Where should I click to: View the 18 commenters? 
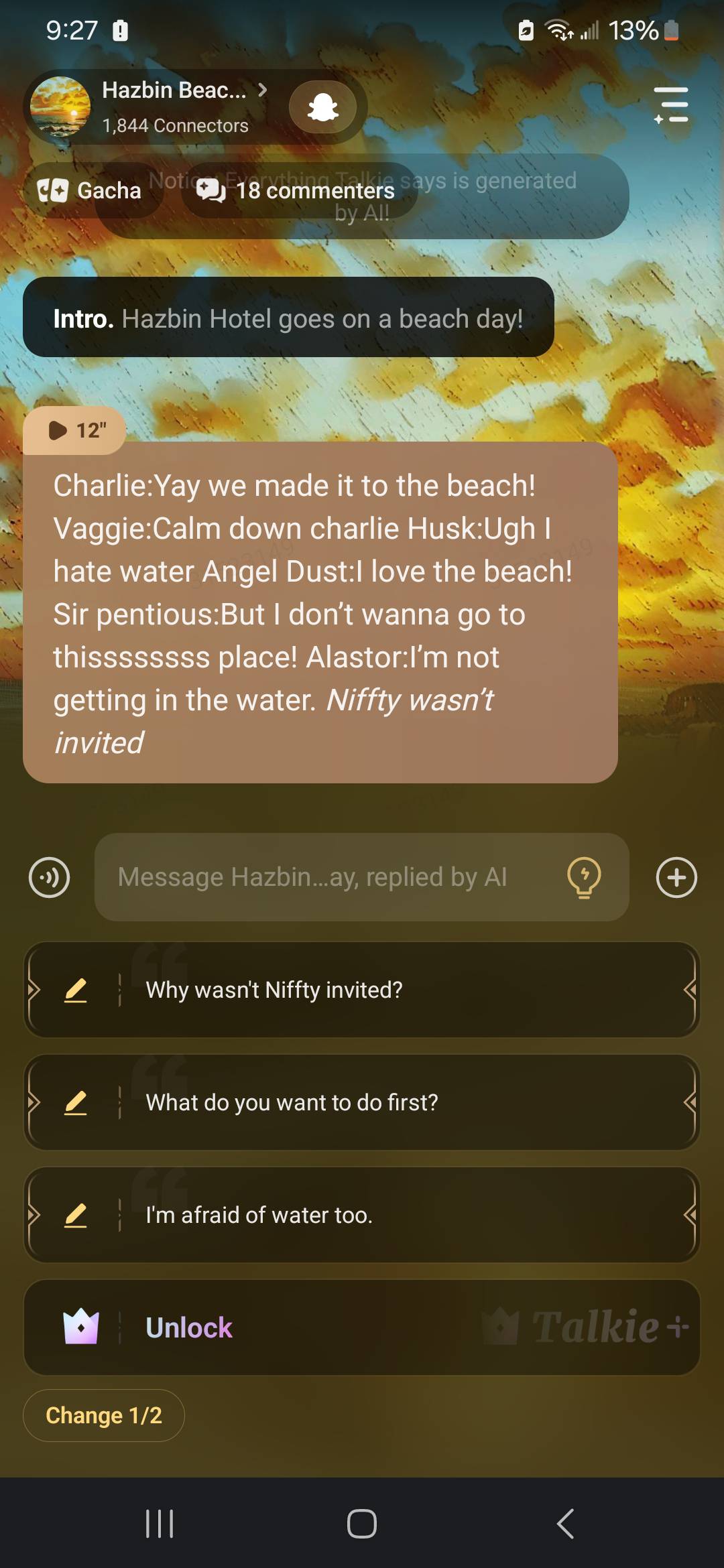click(x=298, y=191)
